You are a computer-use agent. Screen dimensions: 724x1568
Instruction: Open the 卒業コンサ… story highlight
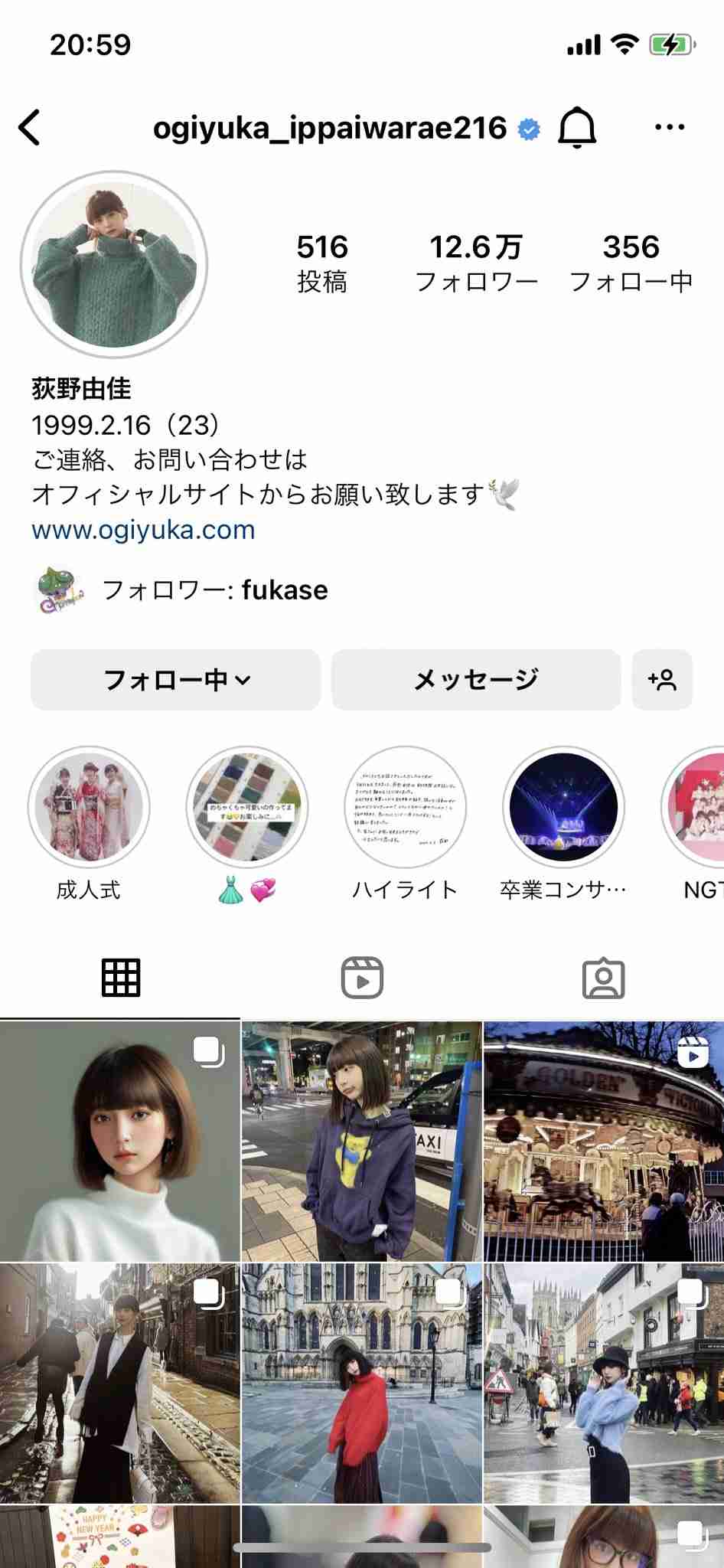pos(563,808)
